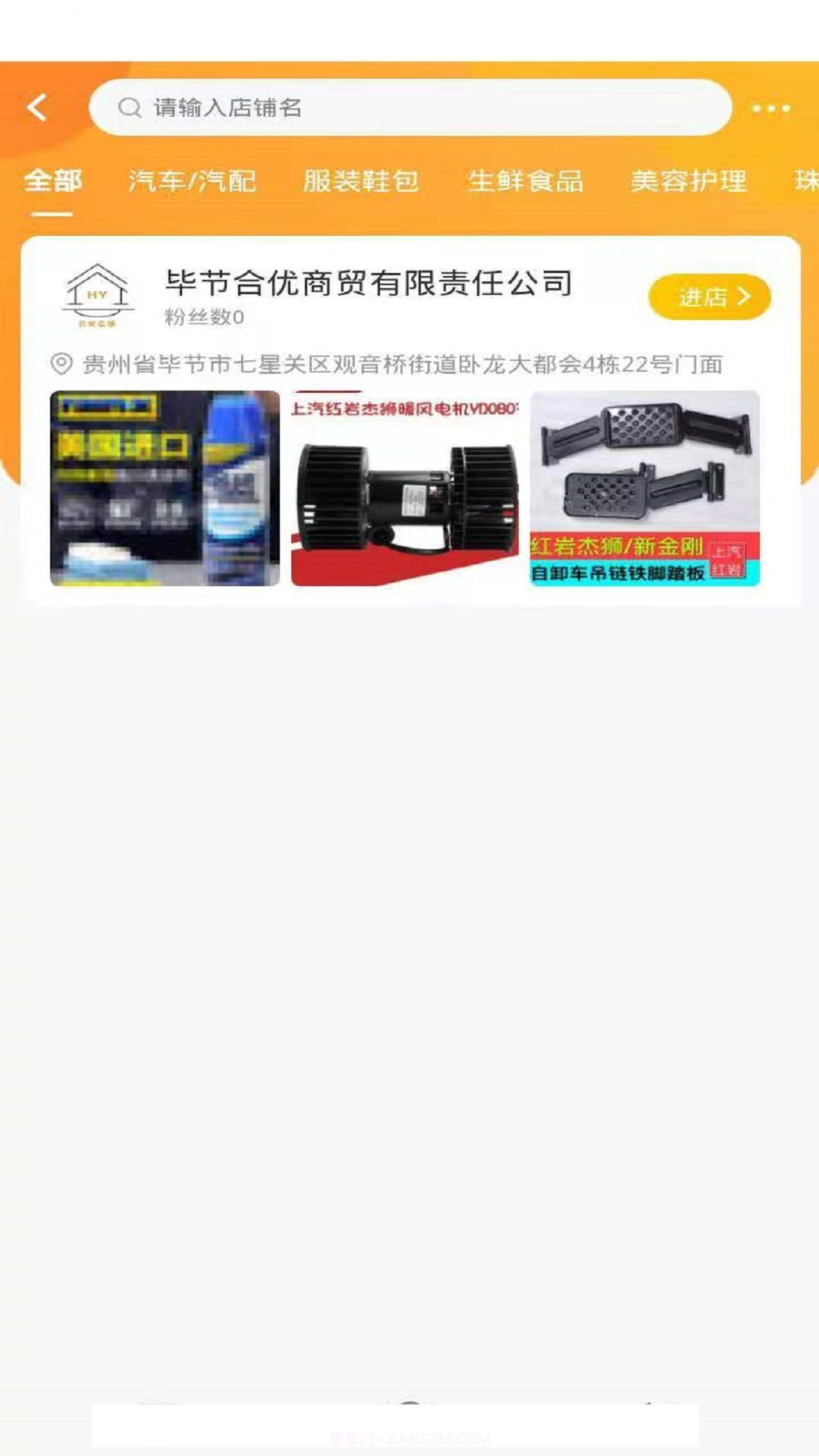Tap the store address in 贵州省毕节市
The image size is (819, 1456).
(x=402, y=362)
